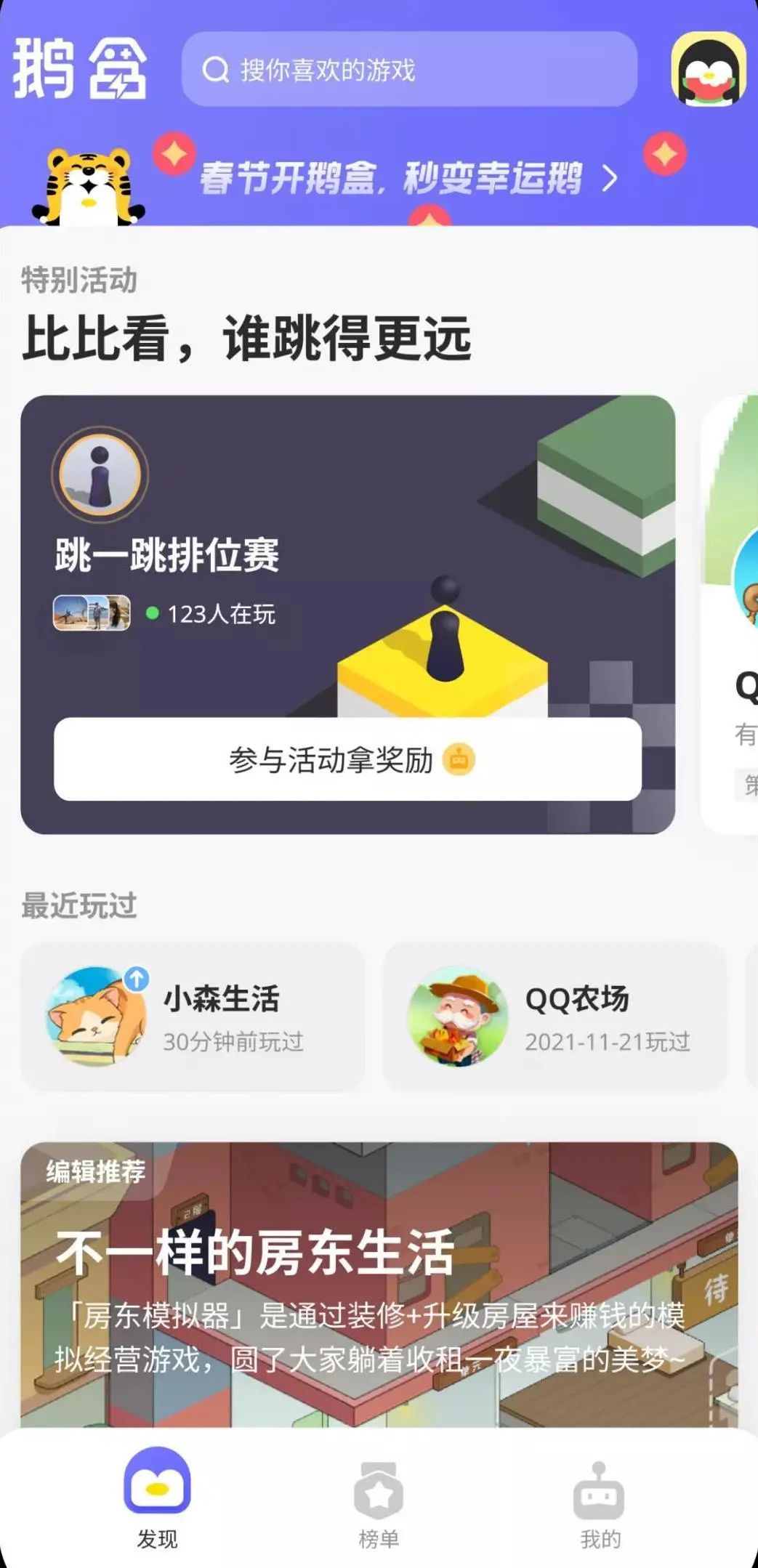758x1568 pixels.
Task: Tap the coin icon on the reward button
Action: point(461,759)
